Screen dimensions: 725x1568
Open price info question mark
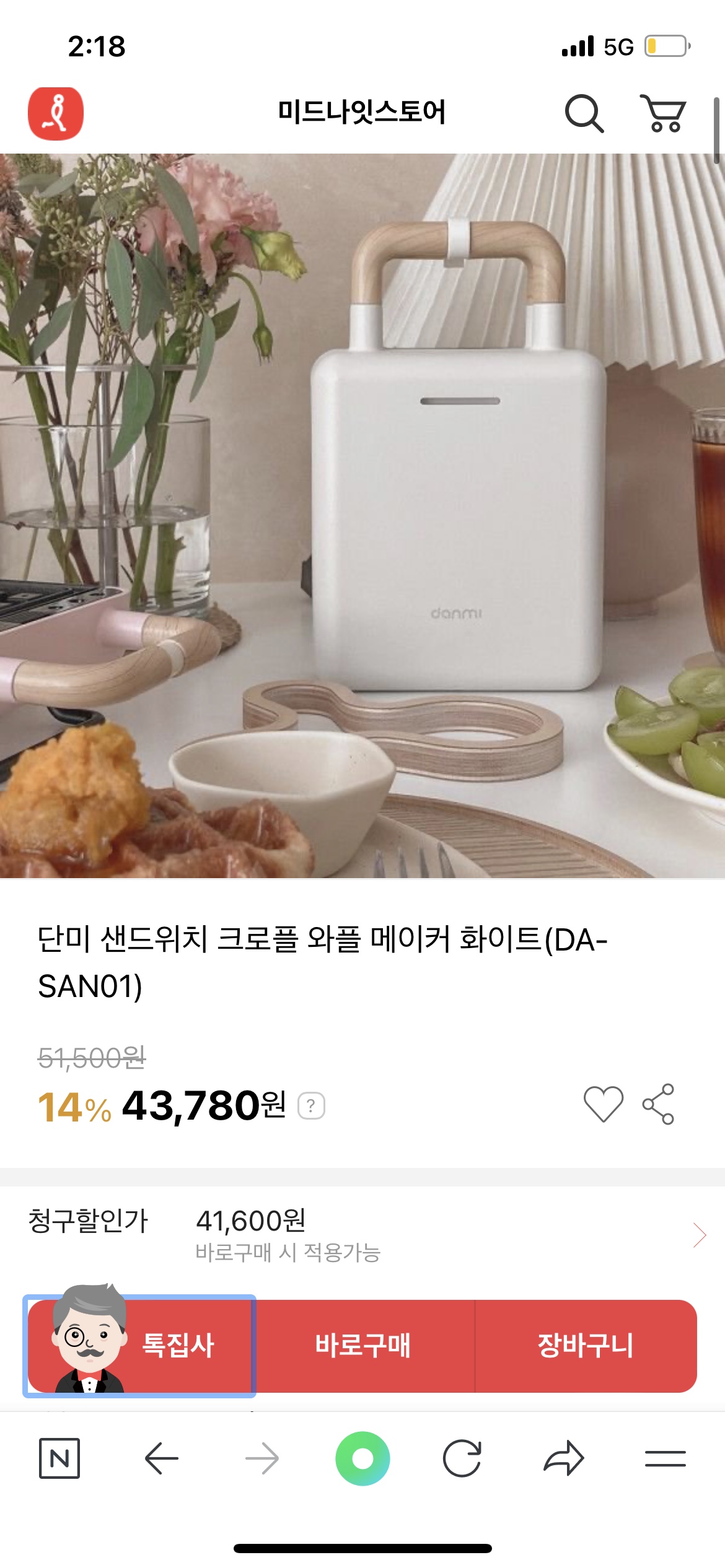[311, 1106]
